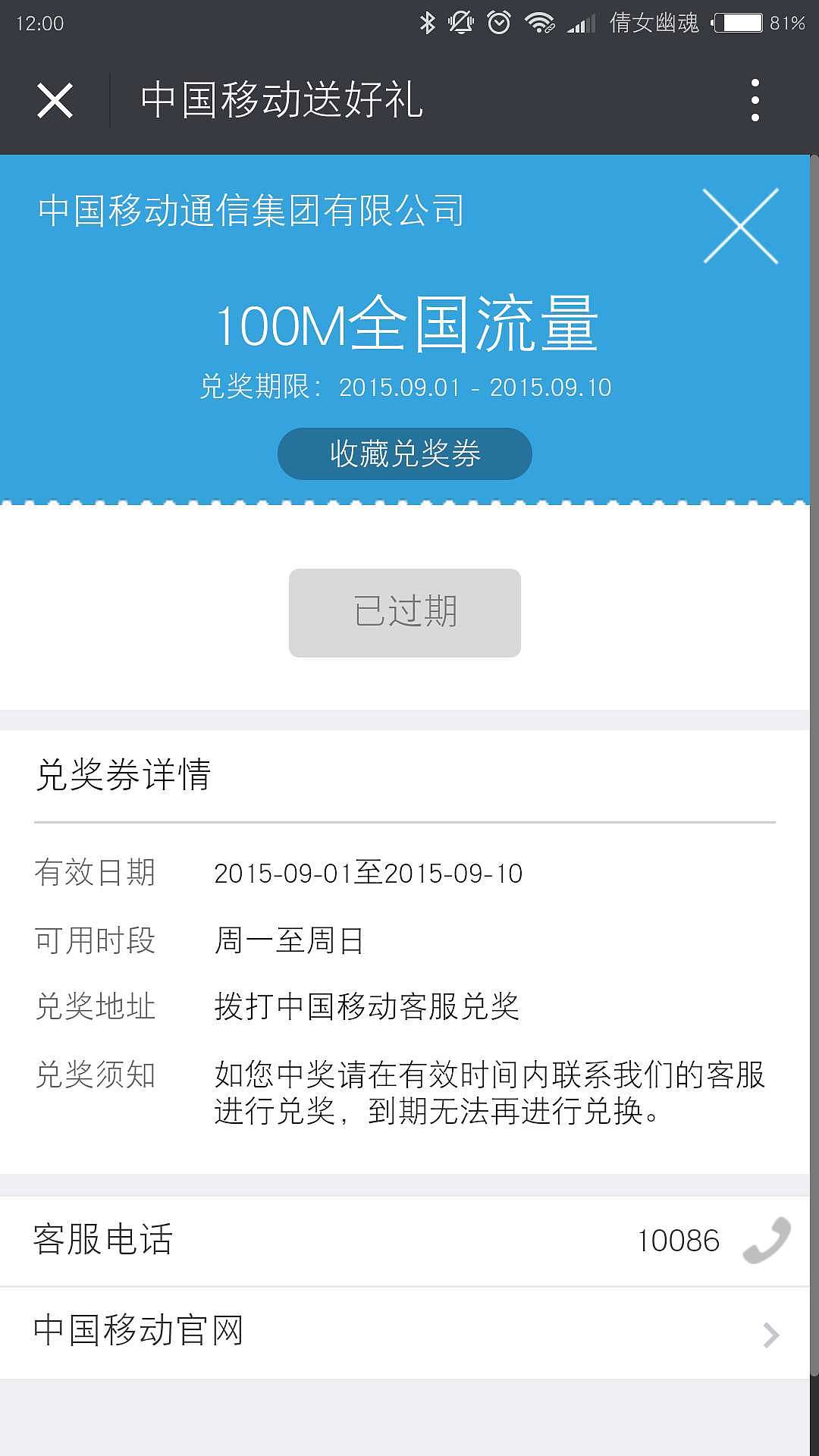Tap the Bluetooth icon in the status bar
This screenshot has height=1456, width=819.
(427, 23)
